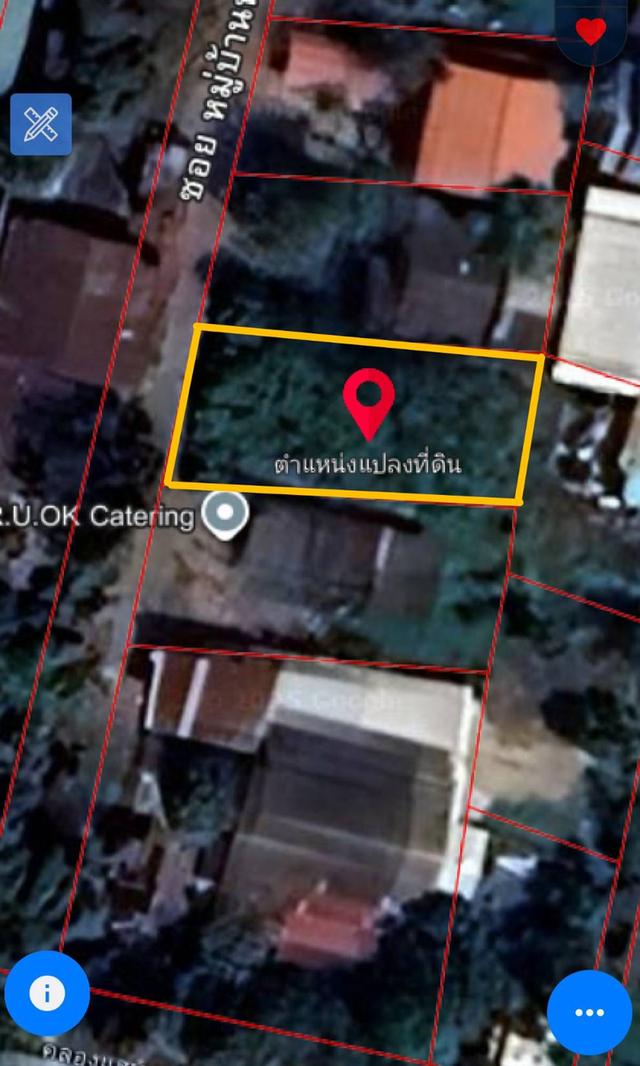Open the ruler measurement tool
Image resolution: width=640 pixels, height=1066 pixels.
pyautogui.click(x=41, y=124)
